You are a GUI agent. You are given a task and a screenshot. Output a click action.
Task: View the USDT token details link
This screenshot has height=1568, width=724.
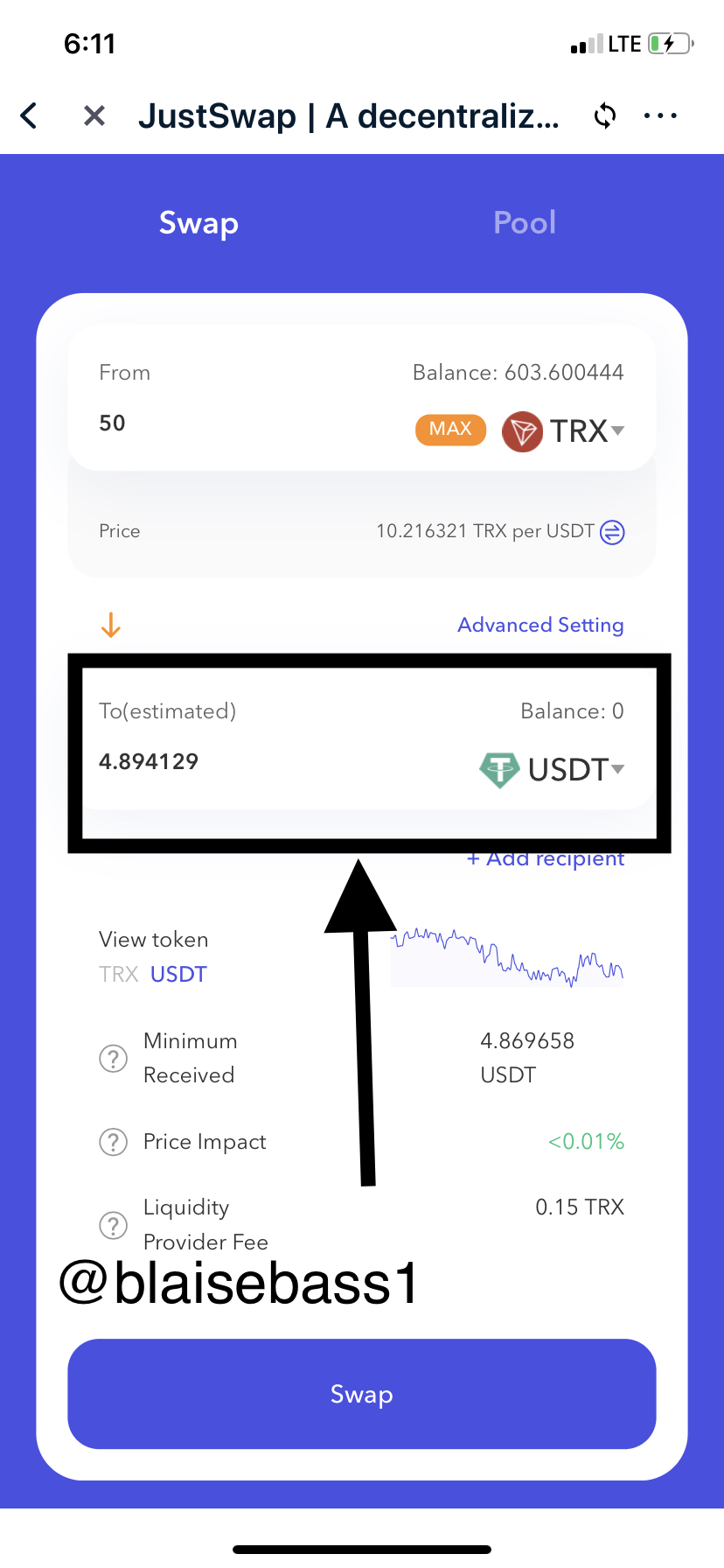(x=178, y=974)
